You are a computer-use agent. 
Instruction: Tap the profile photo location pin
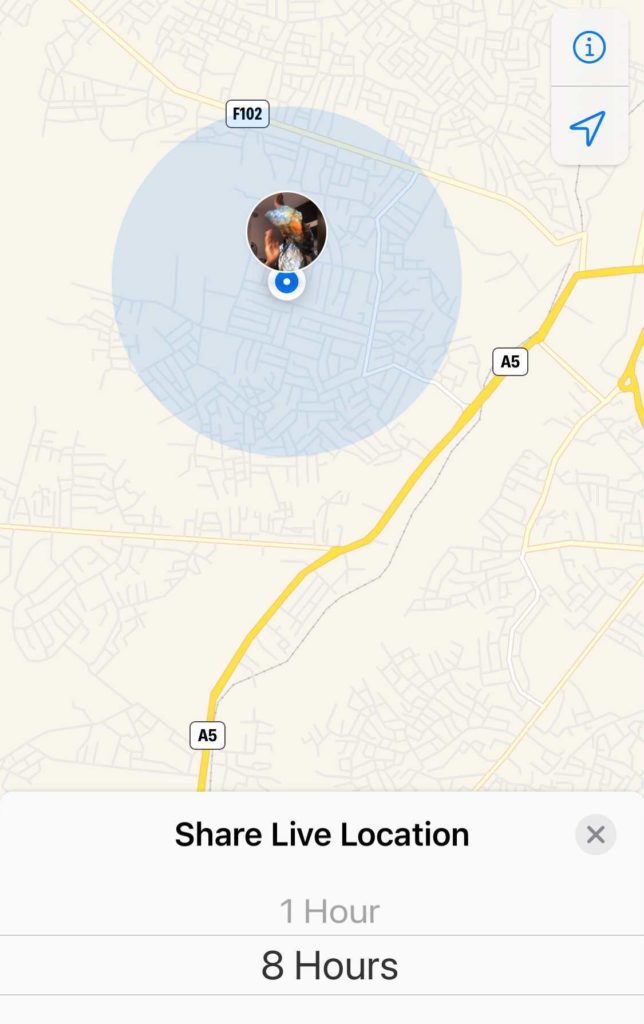pyautogui.click(x=286, y=231)
